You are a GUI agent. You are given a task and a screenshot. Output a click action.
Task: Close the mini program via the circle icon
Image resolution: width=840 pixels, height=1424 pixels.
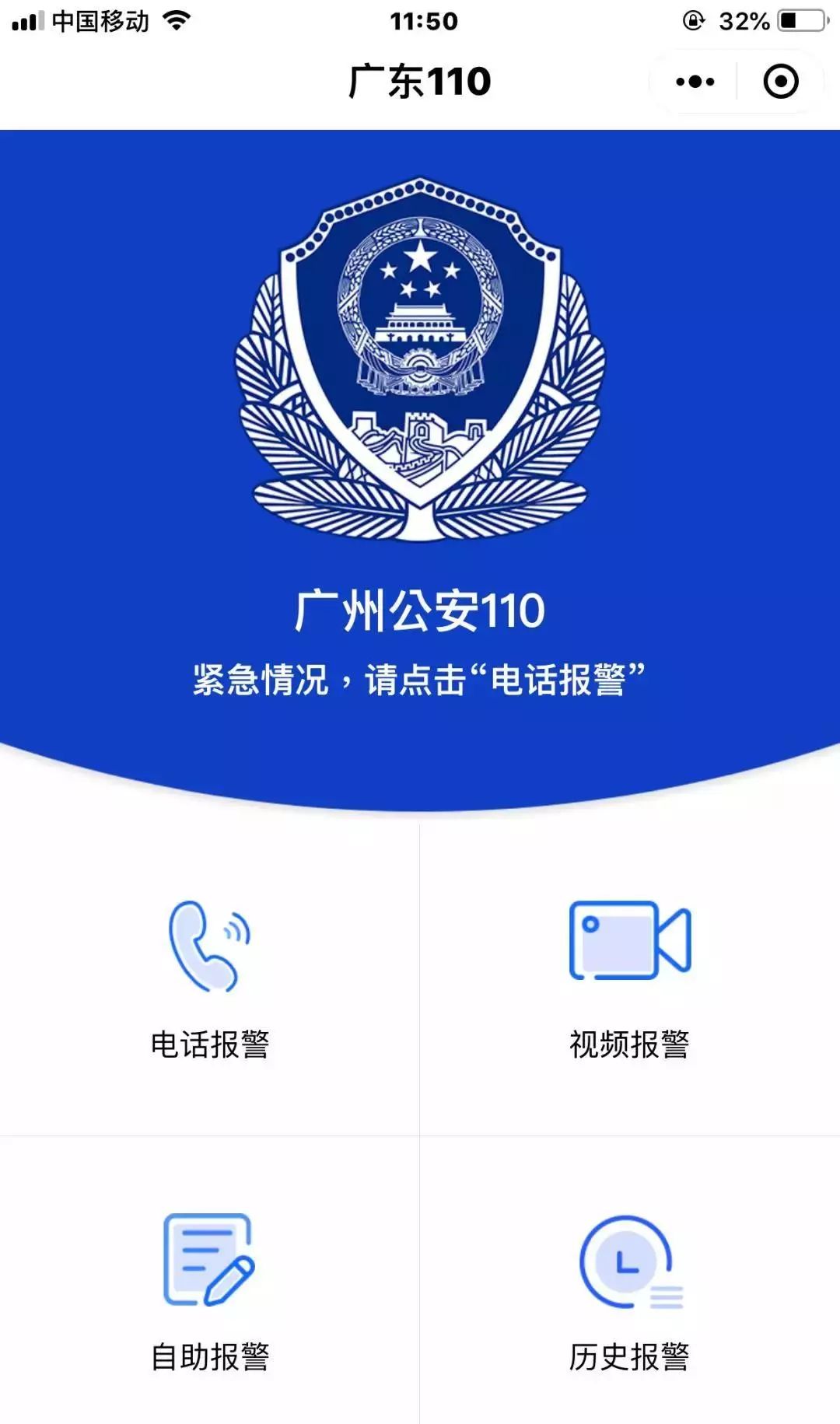click(x=780, y=82)
